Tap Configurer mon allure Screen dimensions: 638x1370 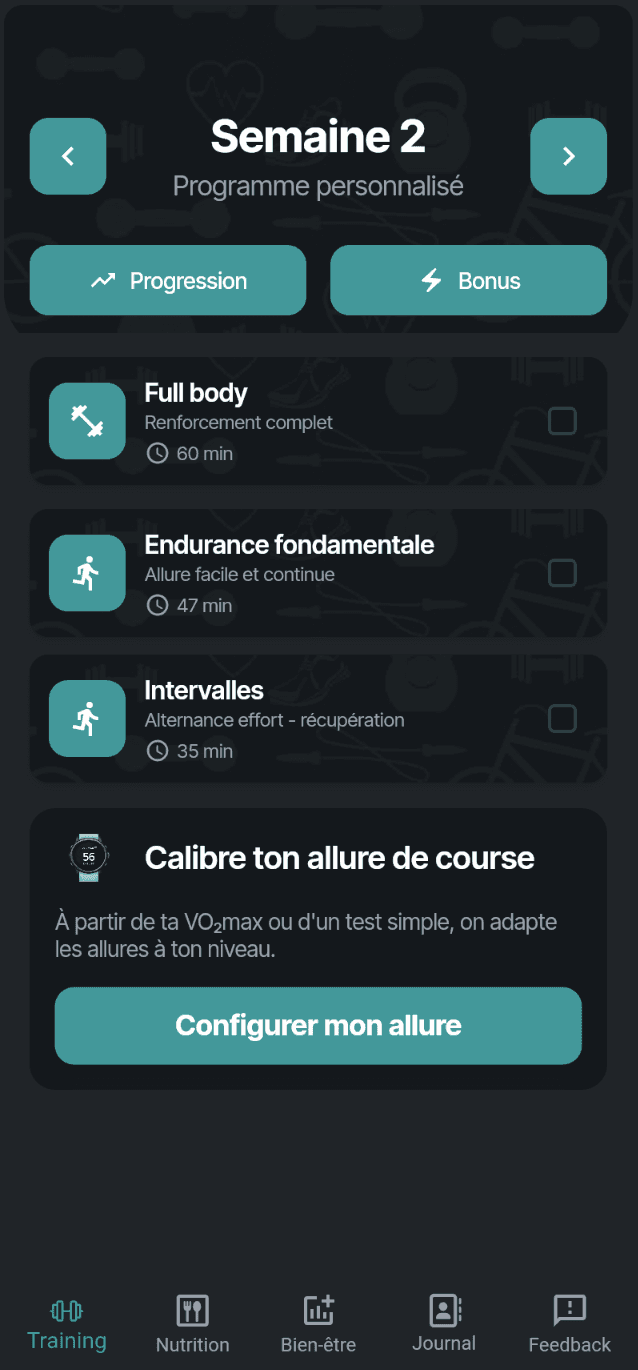[x=318, y=1025]
